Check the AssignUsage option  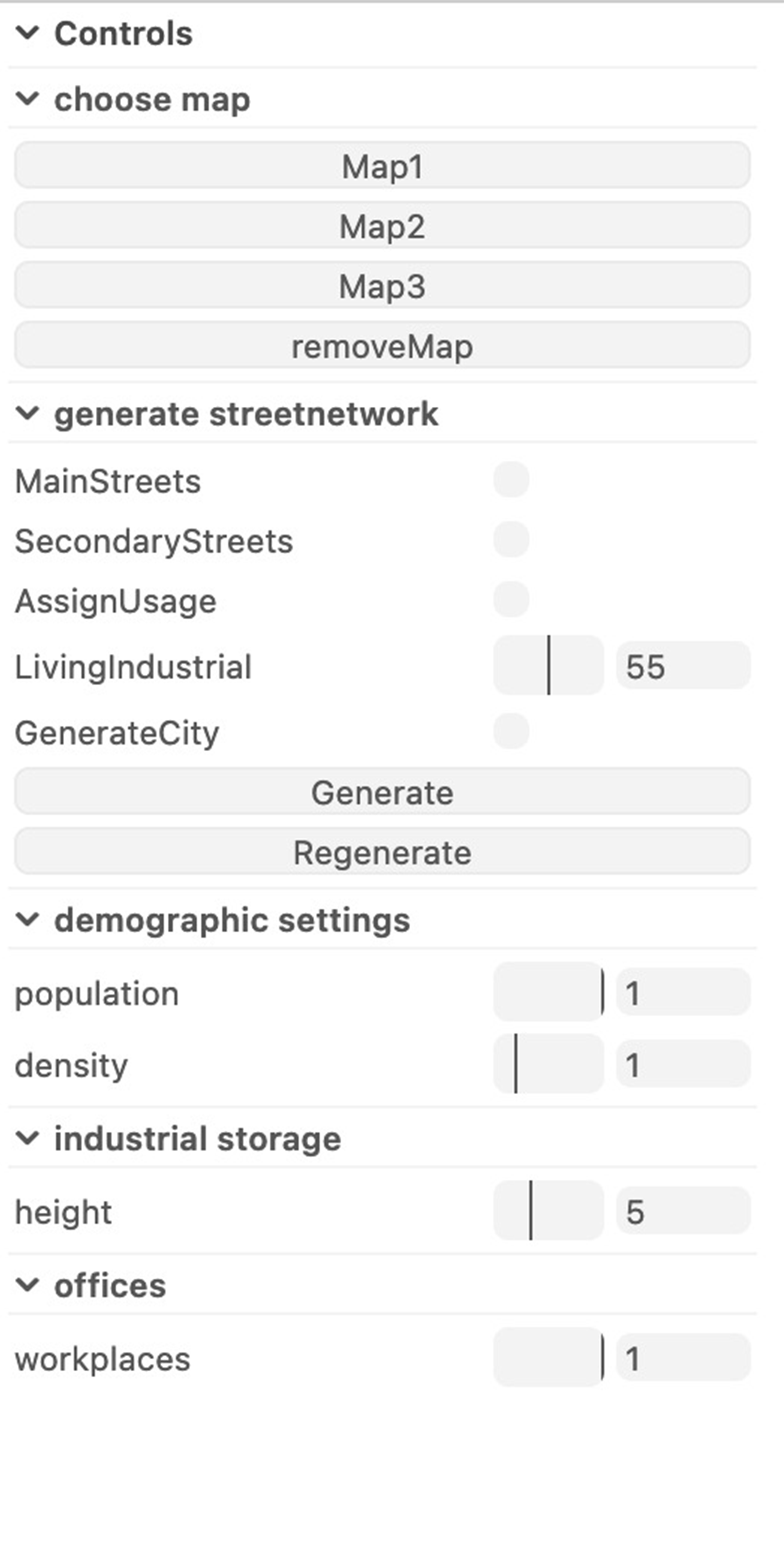tap(511, 599)
